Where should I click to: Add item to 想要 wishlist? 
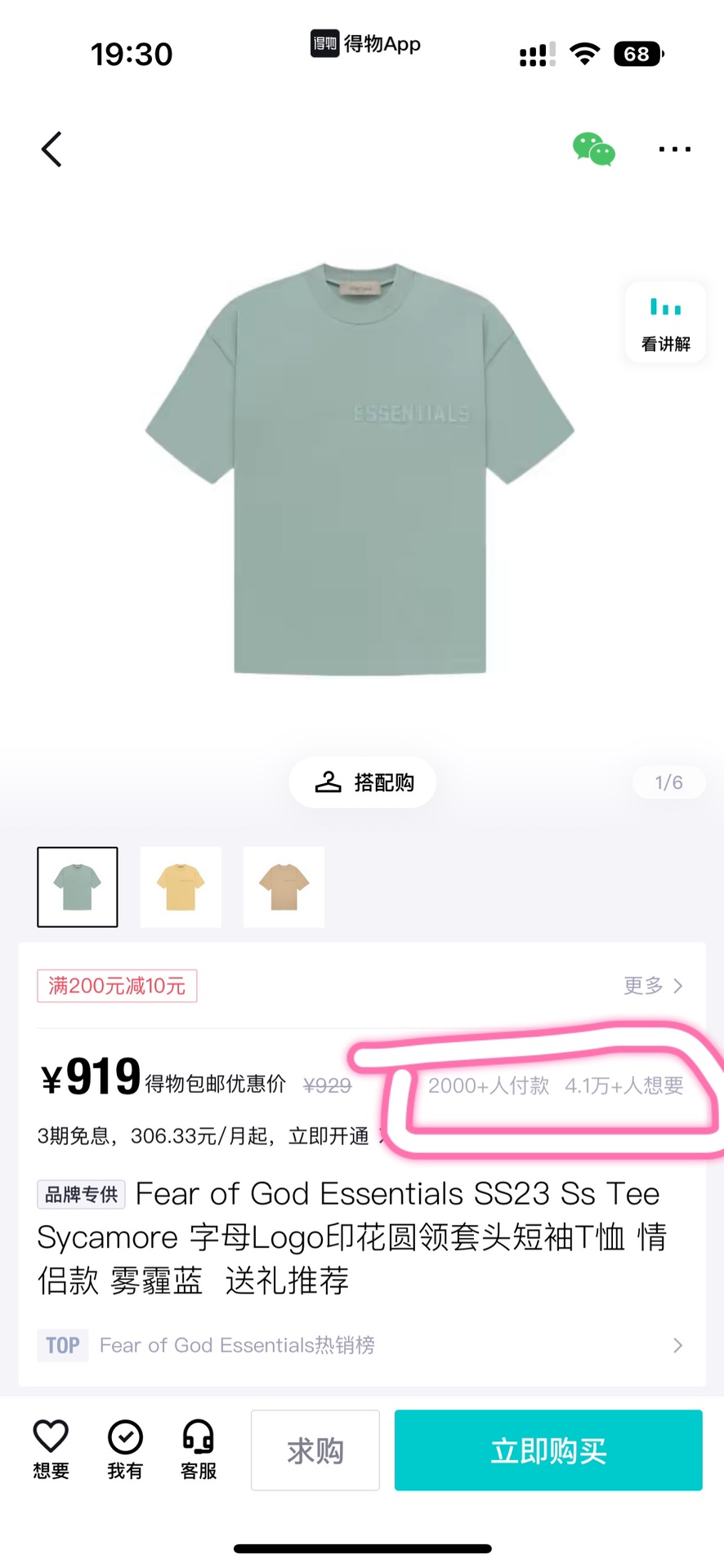51,1450
